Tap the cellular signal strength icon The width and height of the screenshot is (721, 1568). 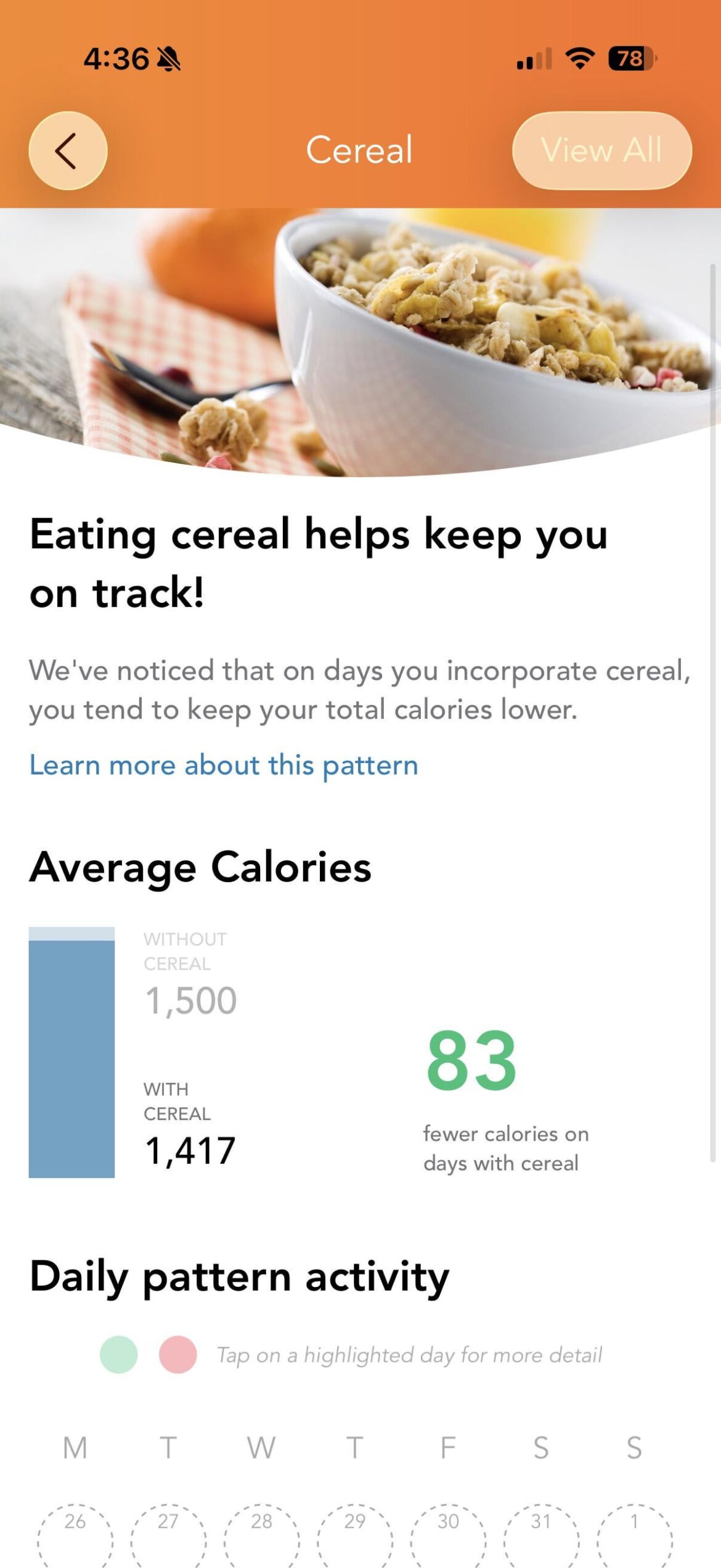534,60
